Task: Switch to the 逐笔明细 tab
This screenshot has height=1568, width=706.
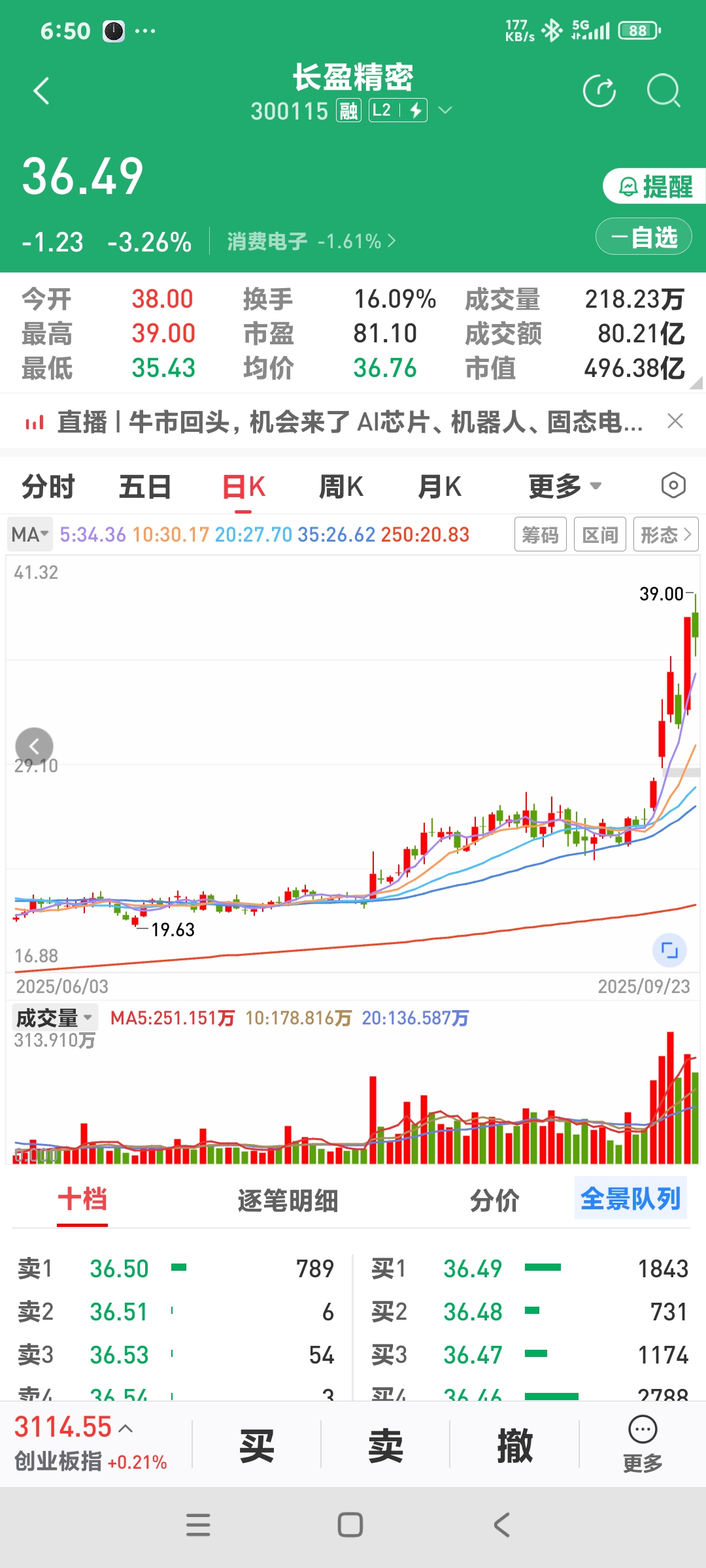Action: pyautogui.click(x=288, y=1200)
